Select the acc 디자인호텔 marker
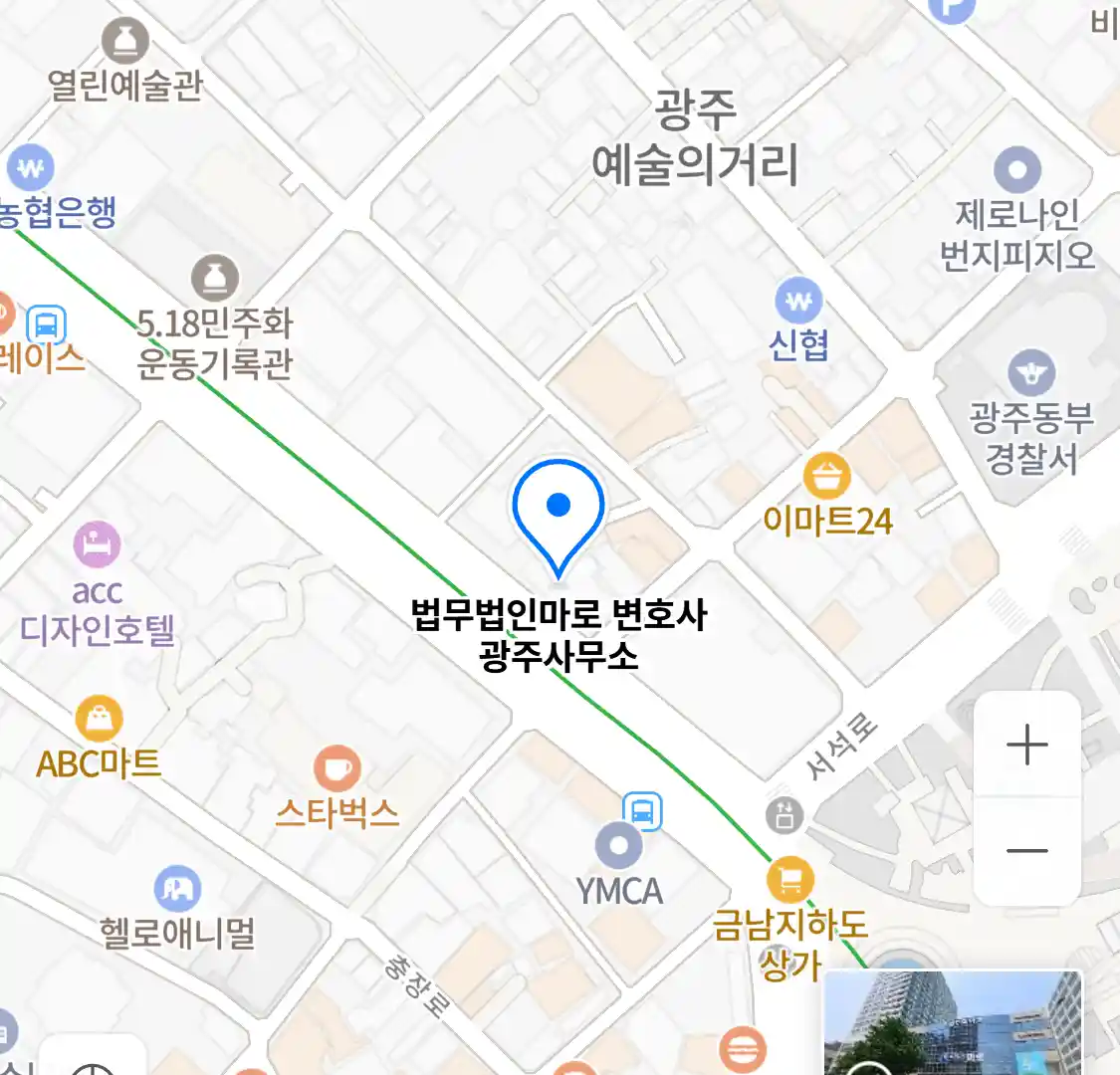1120x1075 pixels. tap(97, 545)
